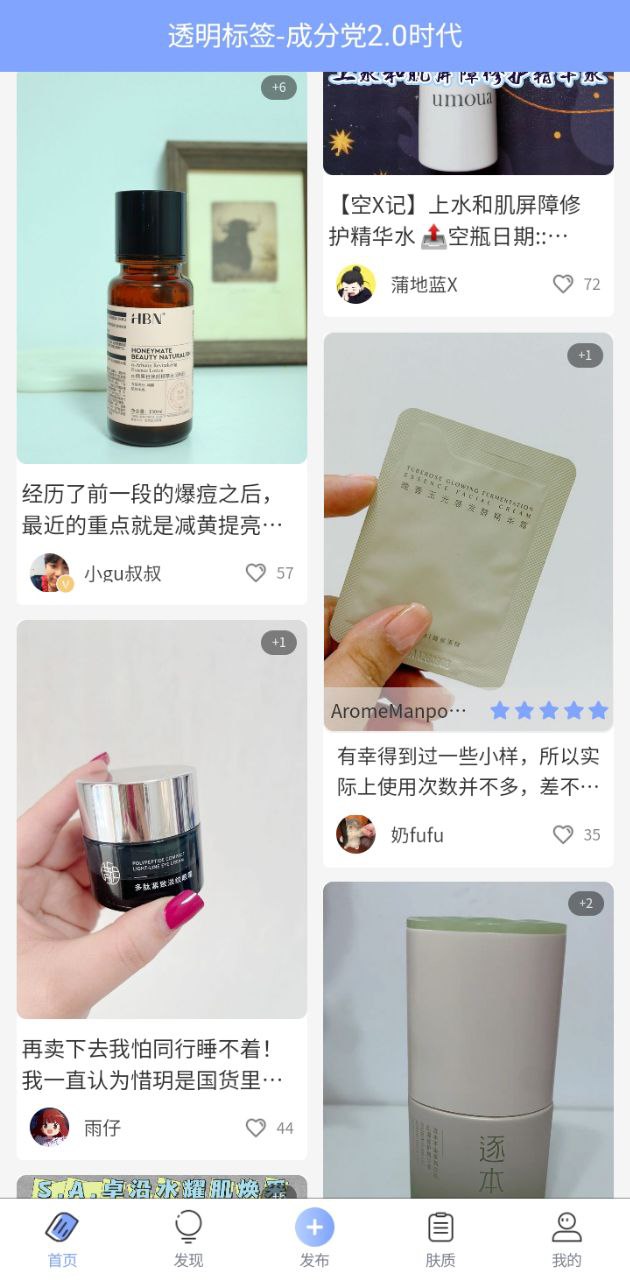Like the post by 小gu叔叔
The height and width of the screenshot is (1280, 630).
[256, 573]
